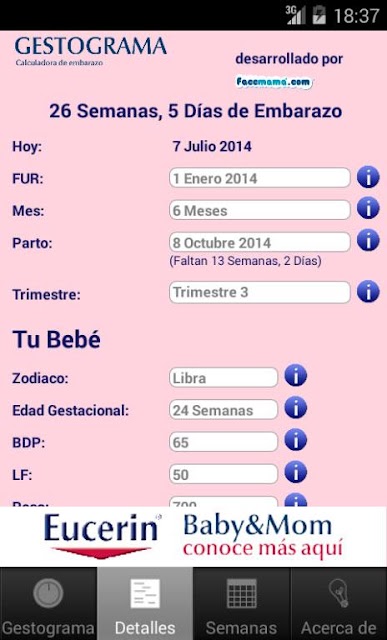
Task: Open info icon next to FUR field
Action: (x=368, y=177)
